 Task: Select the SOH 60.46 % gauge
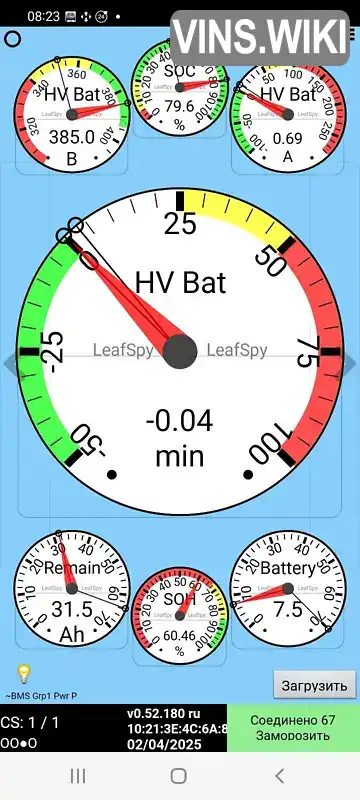[x=179, y=616]
